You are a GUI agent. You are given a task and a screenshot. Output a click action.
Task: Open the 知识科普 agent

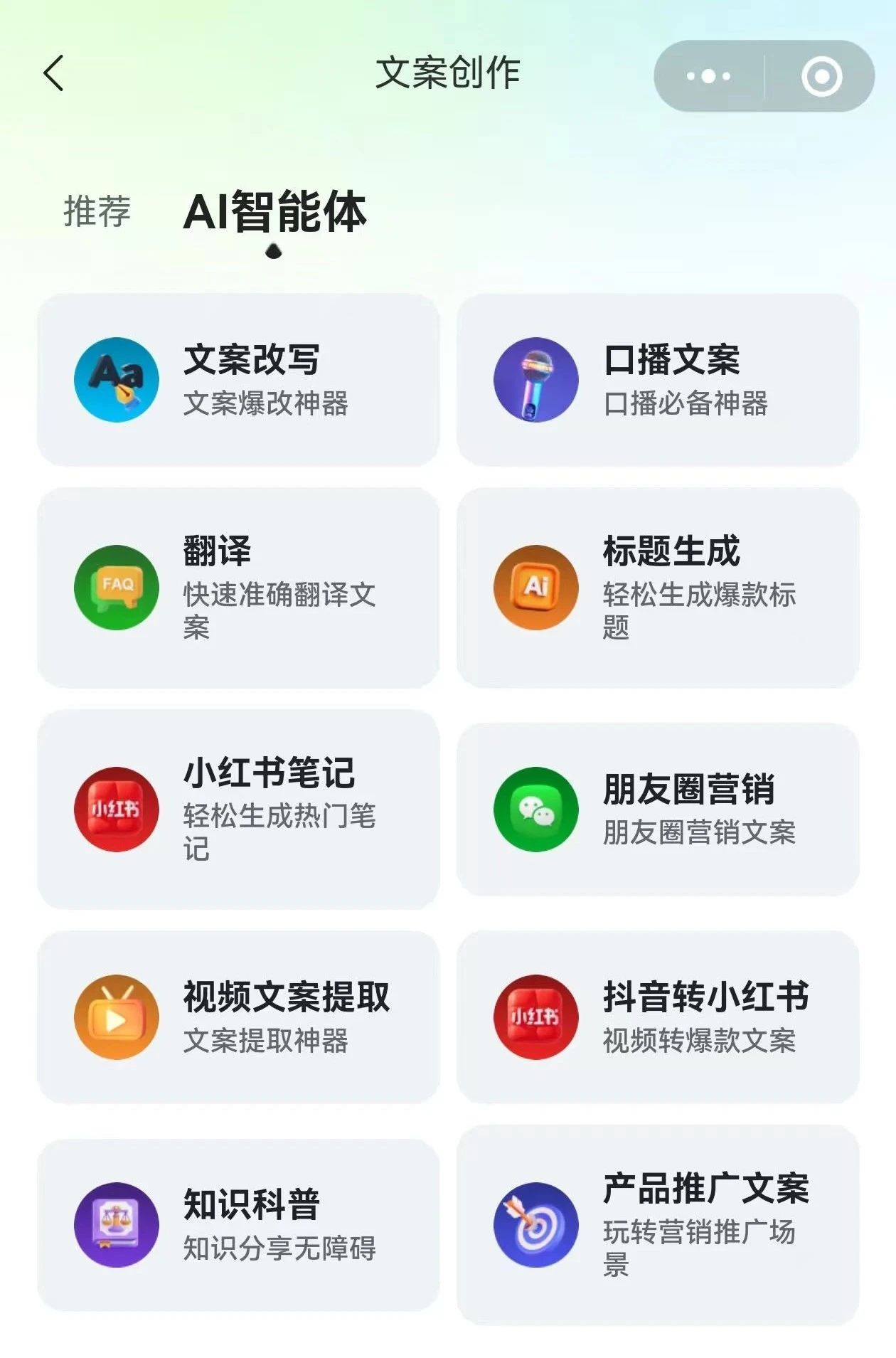(238, 1224)
